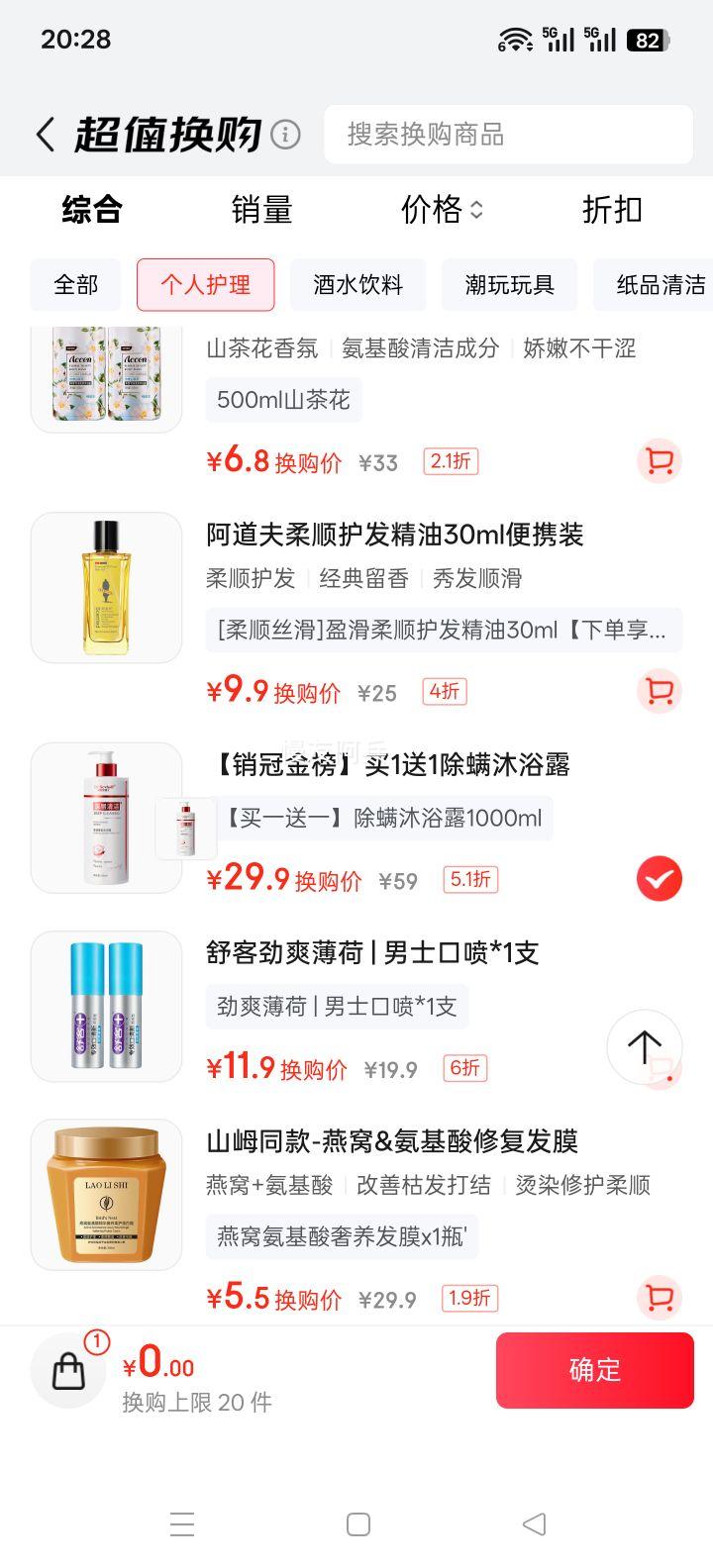The height and width of the screenshot is (1568, 713).
Task: Click the cart icon on 阿道夫护发精油 item
Action: click(659, 692)
